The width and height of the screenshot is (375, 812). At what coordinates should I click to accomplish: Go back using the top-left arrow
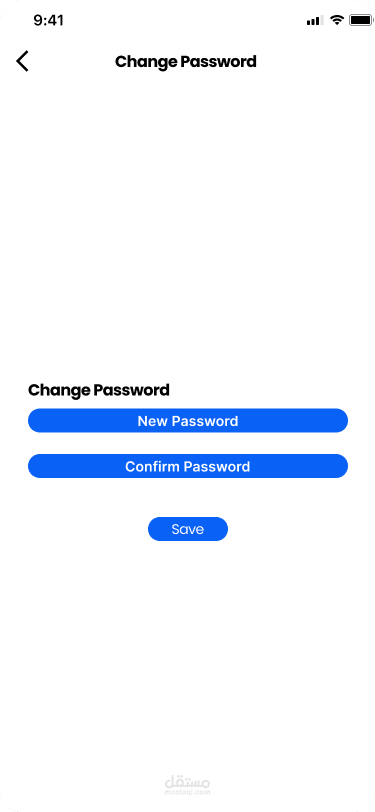[22, 61]
